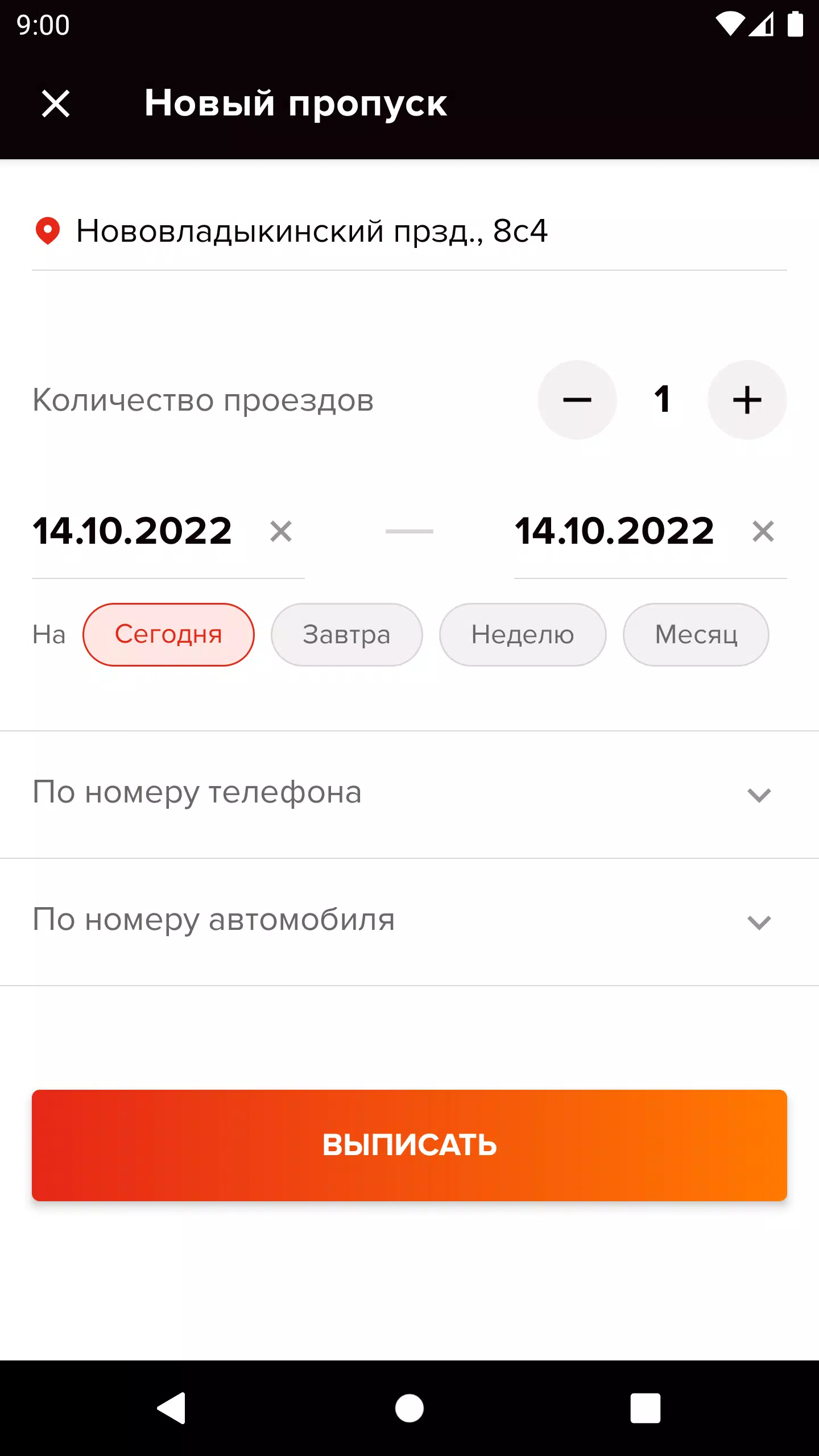Viewport: 819px width, 1456px height.
Task: Select the Завтра period option
Action: [x=346, y=634]
